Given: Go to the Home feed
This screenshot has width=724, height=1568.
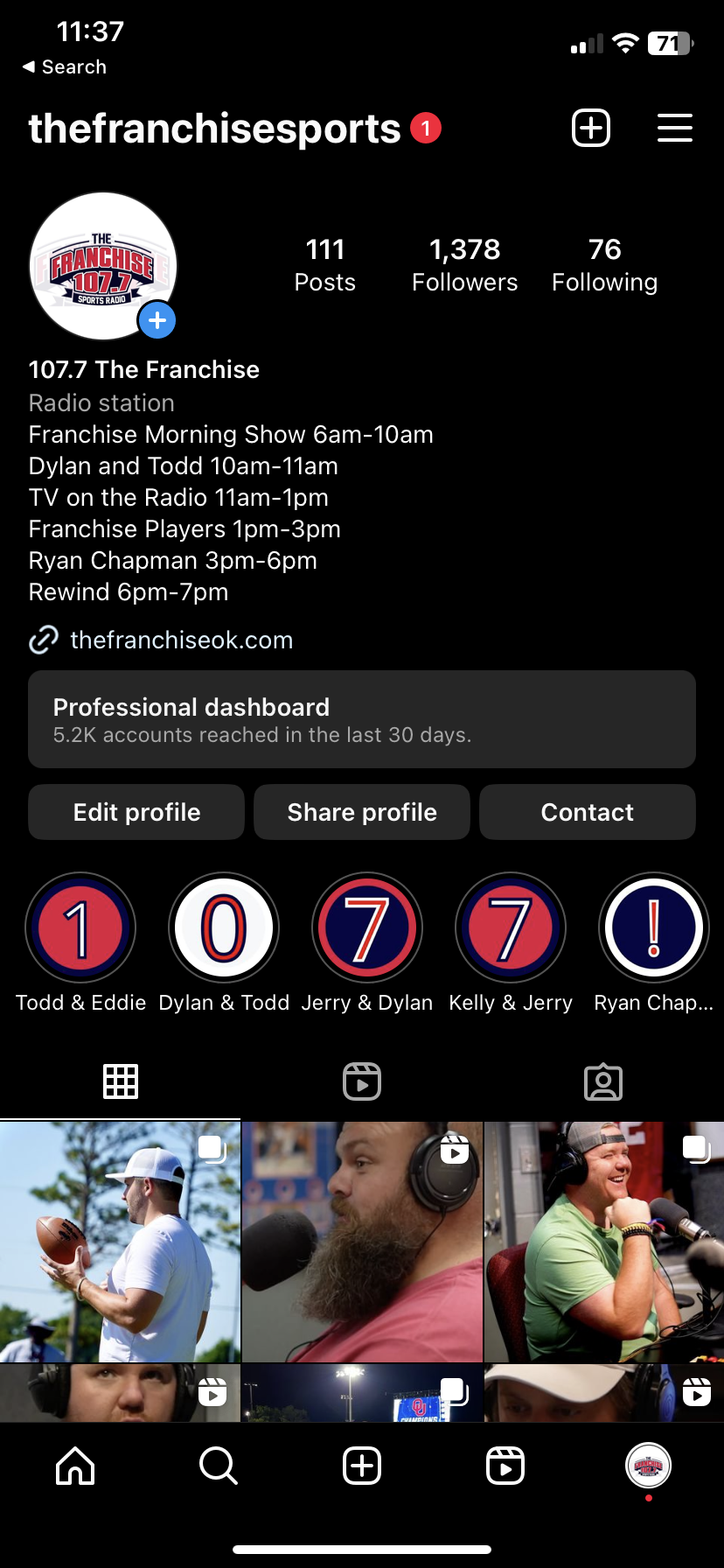Looking at the screenshot, I should [75, 1466].
